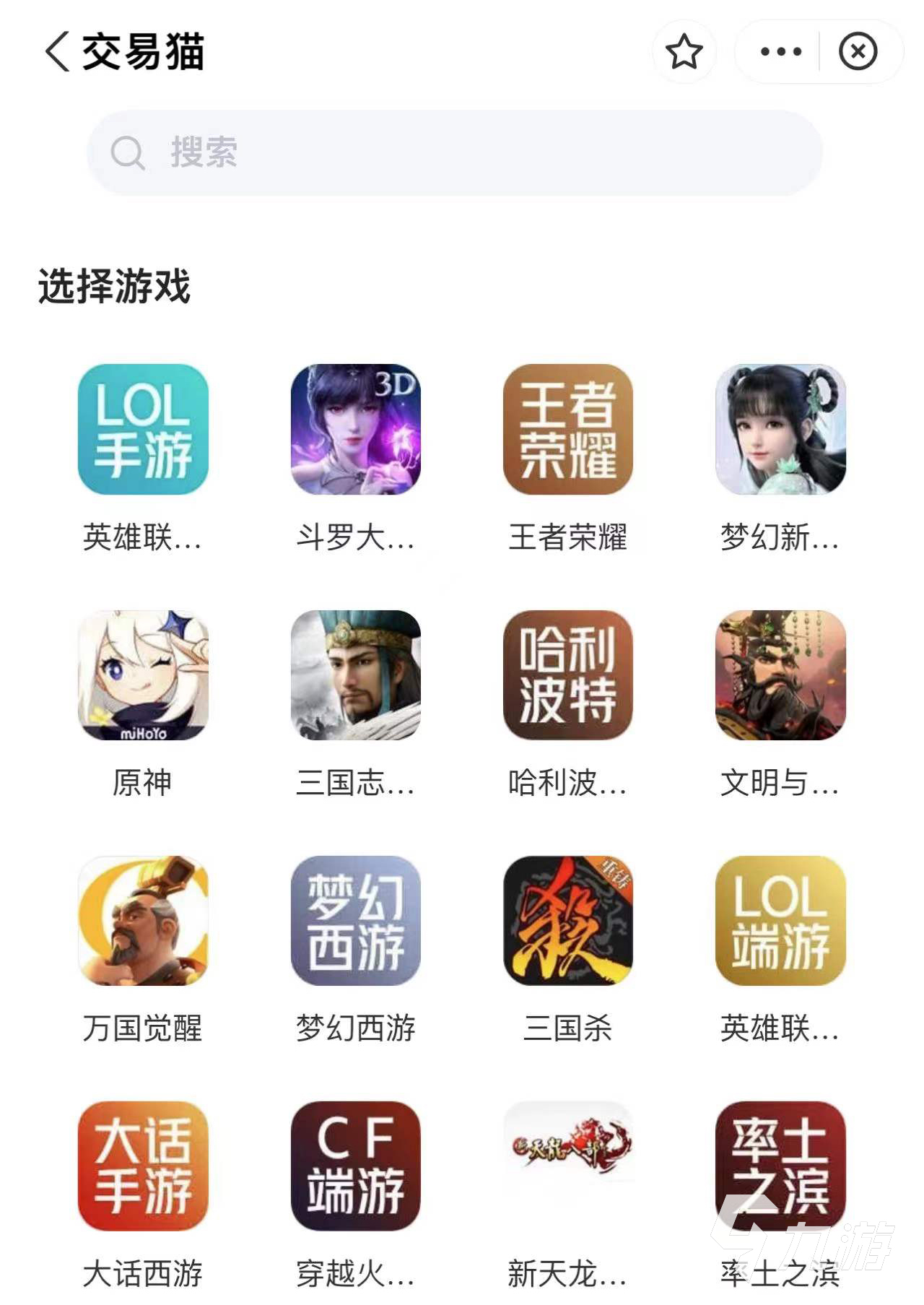
Task: Open the 文明与… game
Action: point(780,675)
